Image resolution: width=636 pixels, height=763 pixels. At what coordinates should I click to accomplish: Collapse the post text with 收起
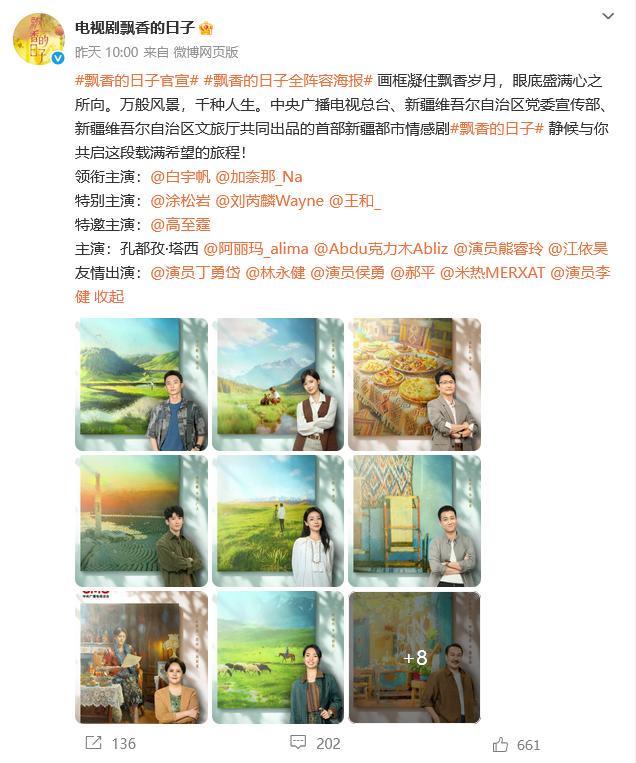coord(109,297)
